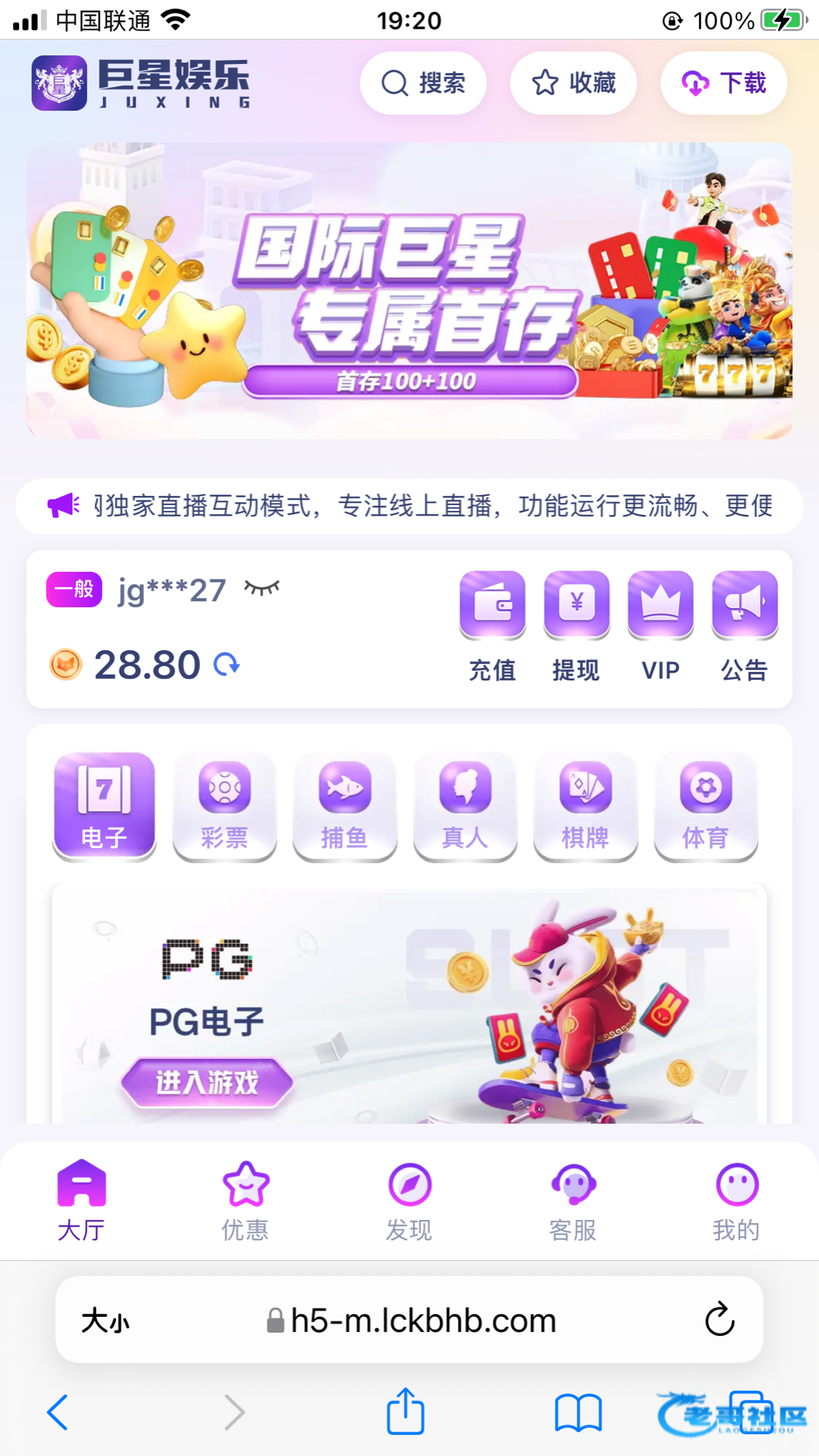Open the 国际巨星专属首存 promotion banner
Image resolution: width=819 pixels, height=1456 pixels.
(409, 291)
